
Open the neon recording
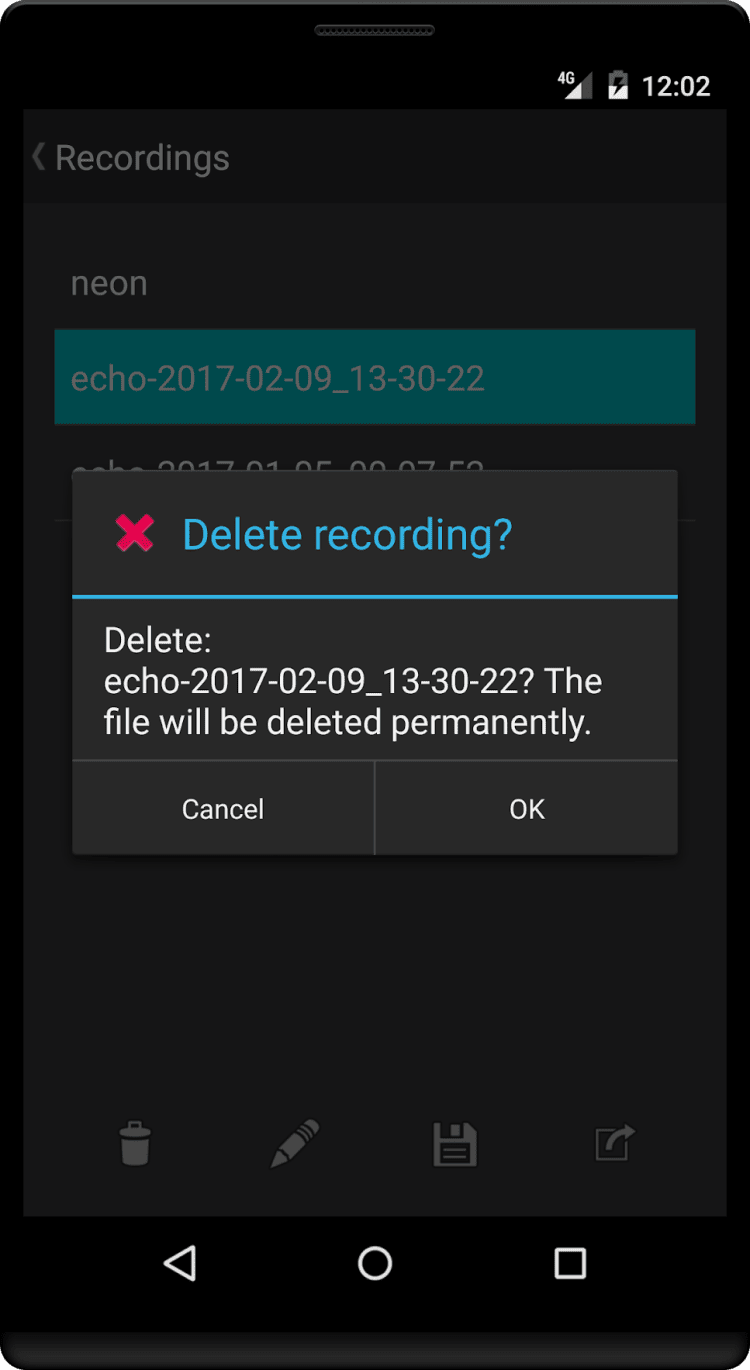click(x=110, y=283)
